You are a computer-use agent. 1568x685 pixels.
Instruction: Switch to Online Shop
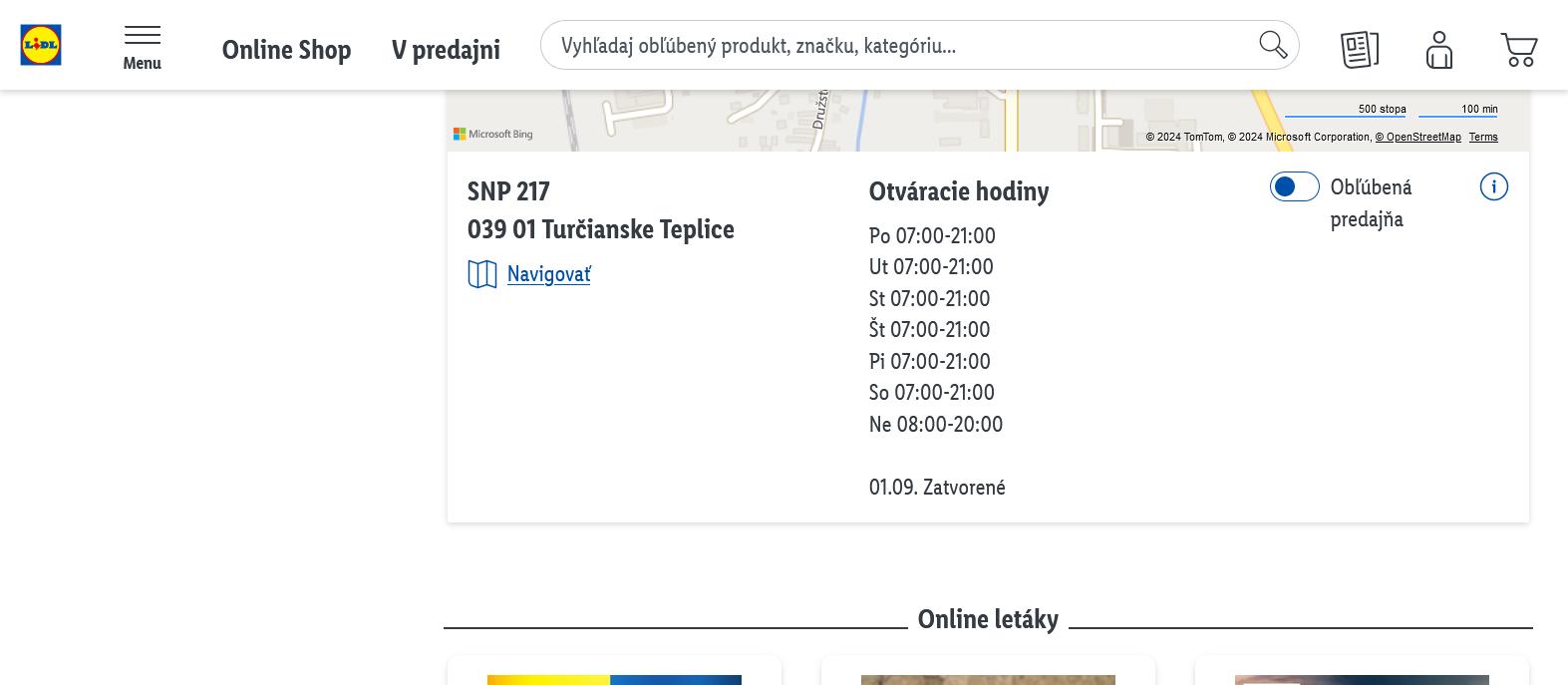(286, 49)
